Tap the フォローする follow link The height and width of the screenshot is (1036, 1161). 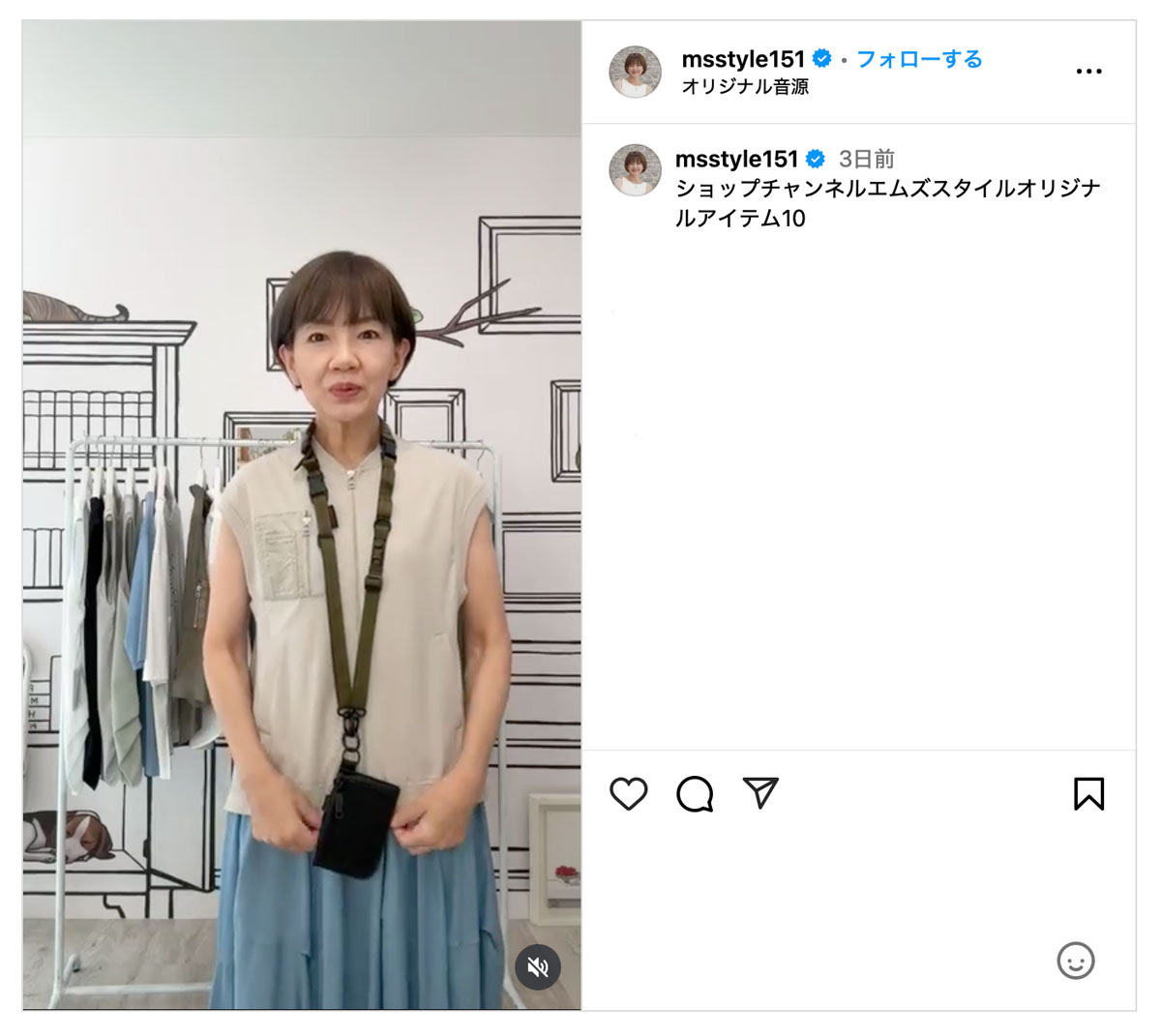coord(919,59)
